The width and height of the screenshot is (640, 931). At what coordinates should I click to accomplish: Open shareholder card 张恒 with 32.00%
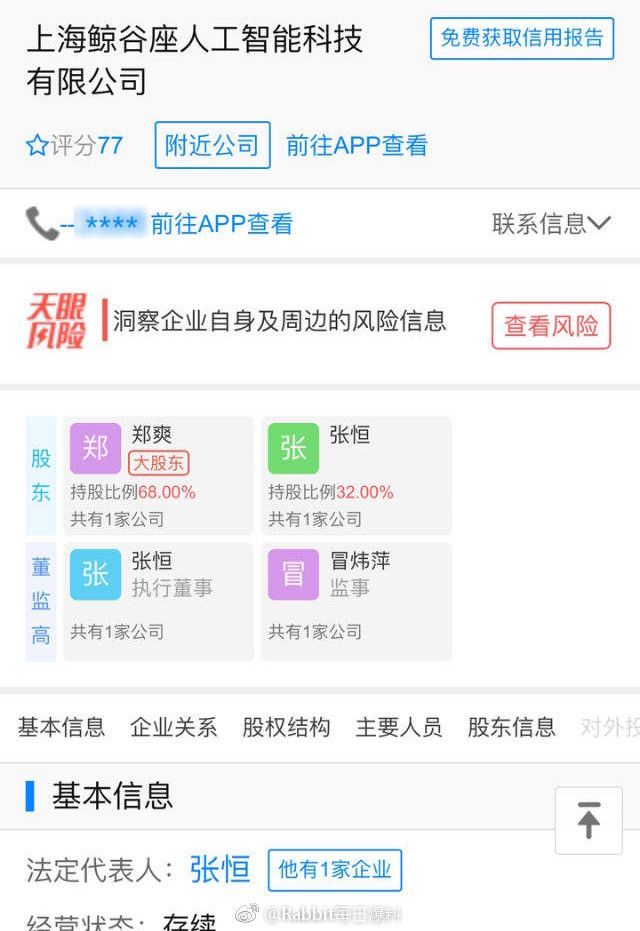coord(356,475)
